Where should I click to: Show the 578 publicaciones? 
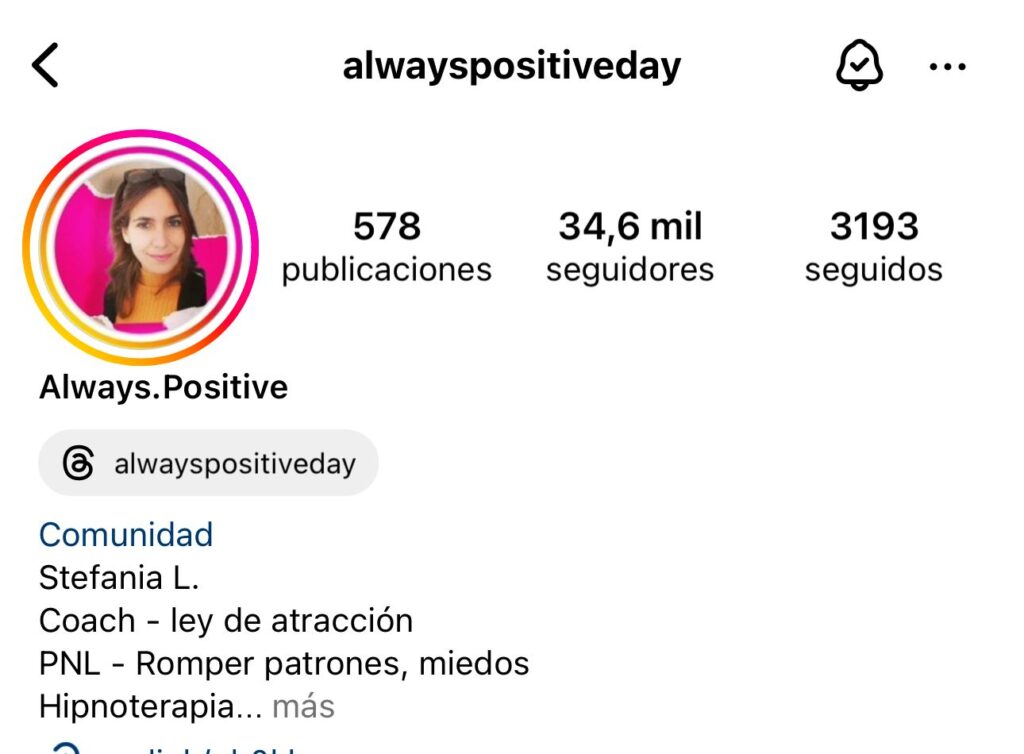pos(386,246)
